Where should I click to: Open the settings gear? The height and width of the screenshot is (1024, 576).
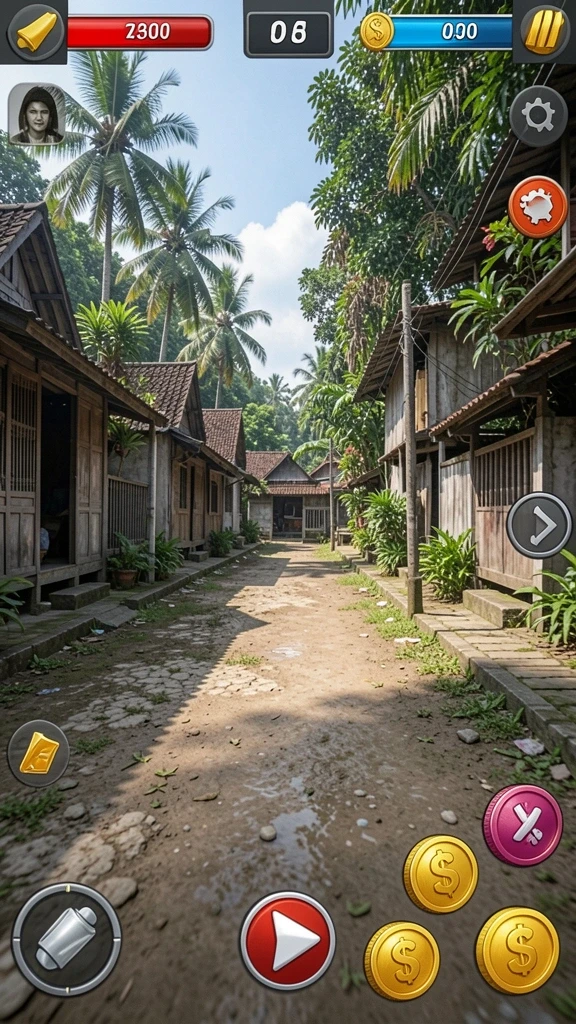[538, 116]
